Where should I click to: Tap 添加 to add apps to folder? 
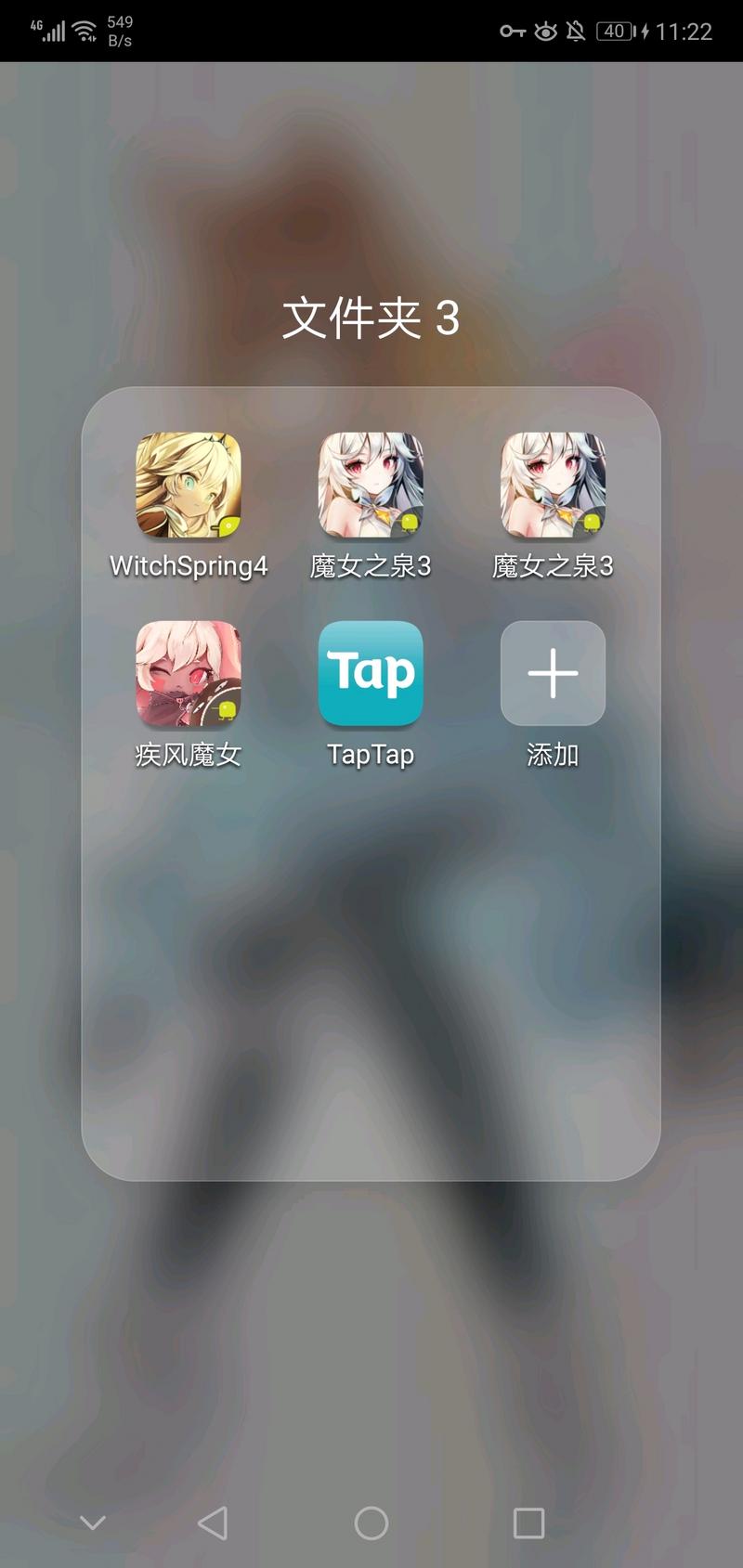click(553, 674)
